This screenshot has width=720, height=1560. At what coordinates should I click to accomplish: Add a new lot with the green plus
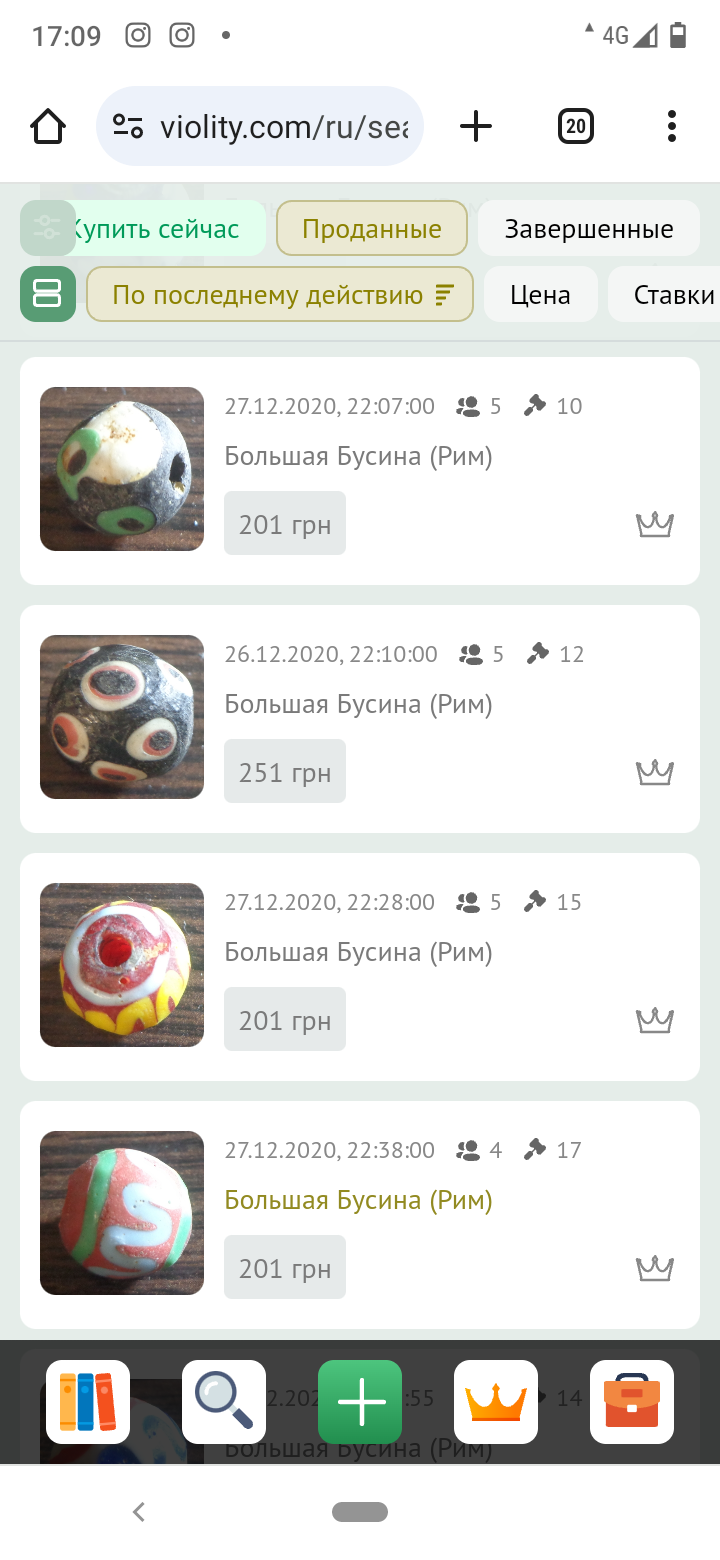(x=360, y=1402)
